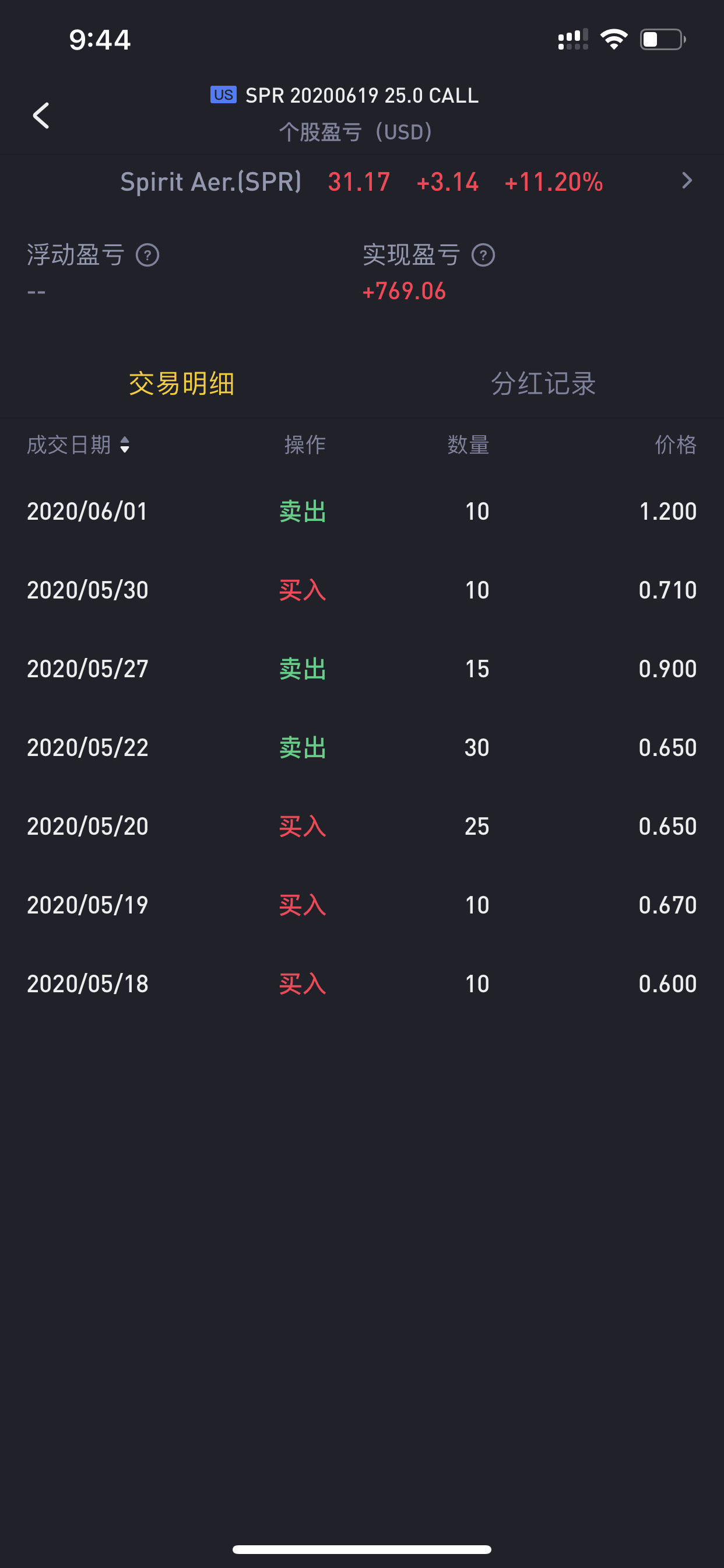Select the 交易明细 tab

[x=181, y=383]
